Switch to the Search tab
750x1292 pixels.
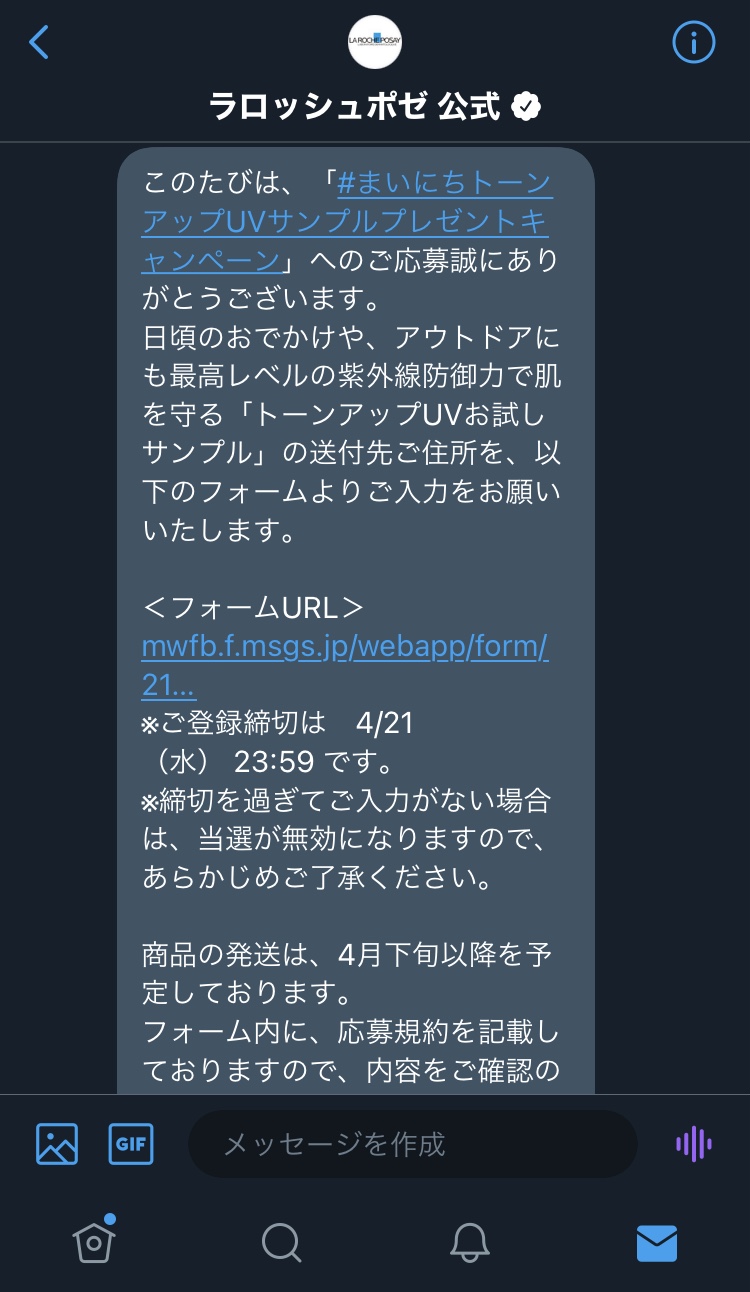281,1242
